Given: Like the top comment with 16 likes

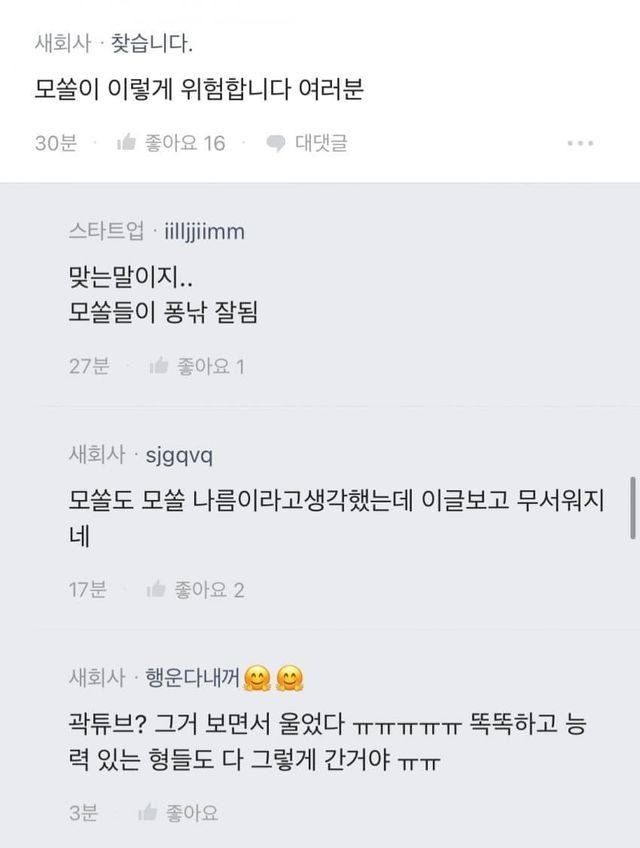Looking at the screenshot, I should tap(170, 143).
